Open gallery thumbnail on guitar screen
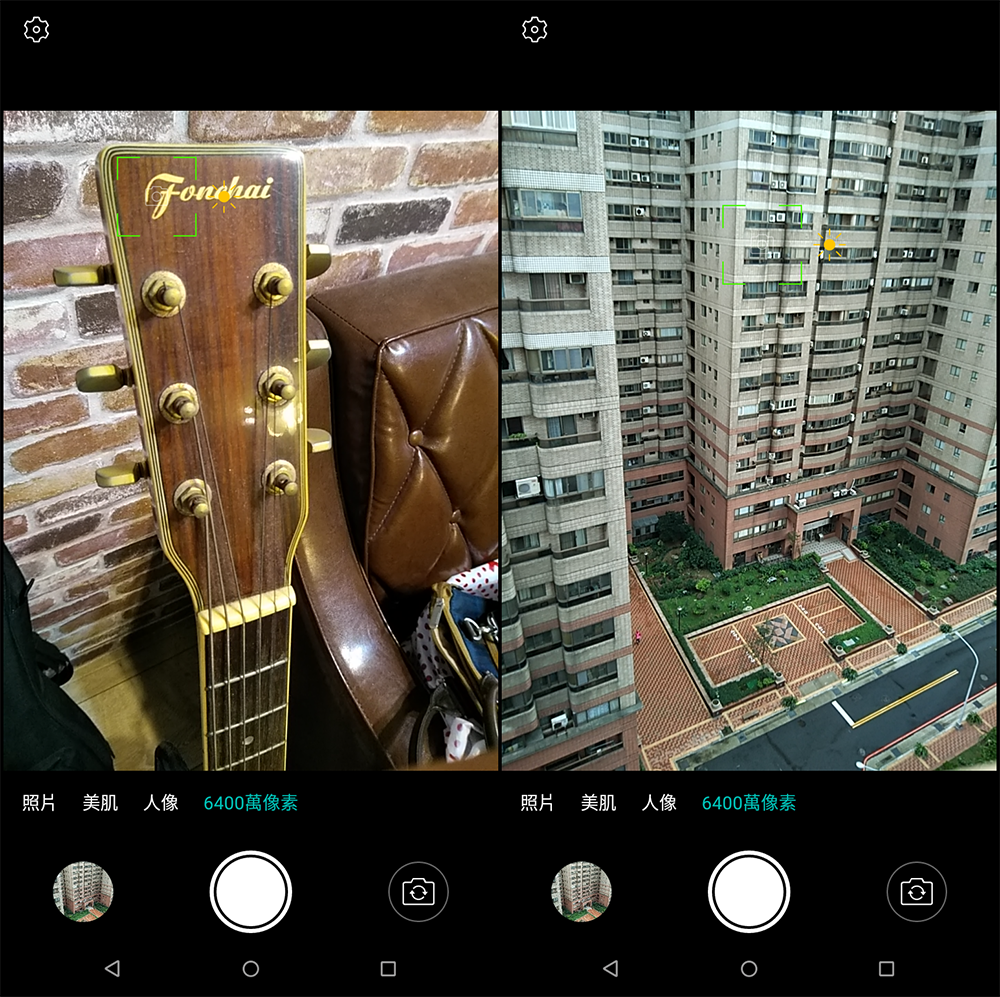 (x=83, y=891)
